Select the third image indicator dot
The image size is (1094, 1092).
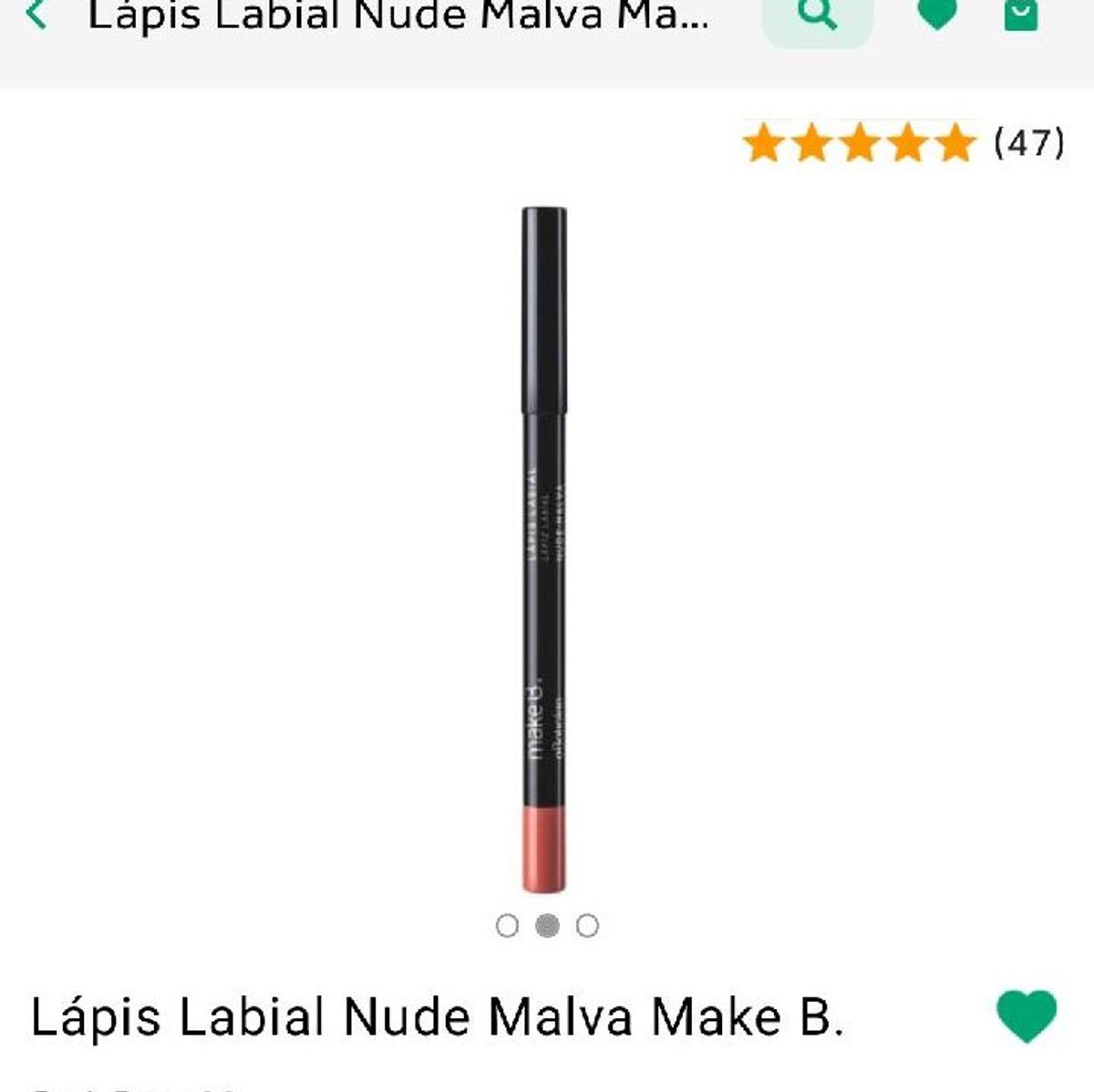587,926
